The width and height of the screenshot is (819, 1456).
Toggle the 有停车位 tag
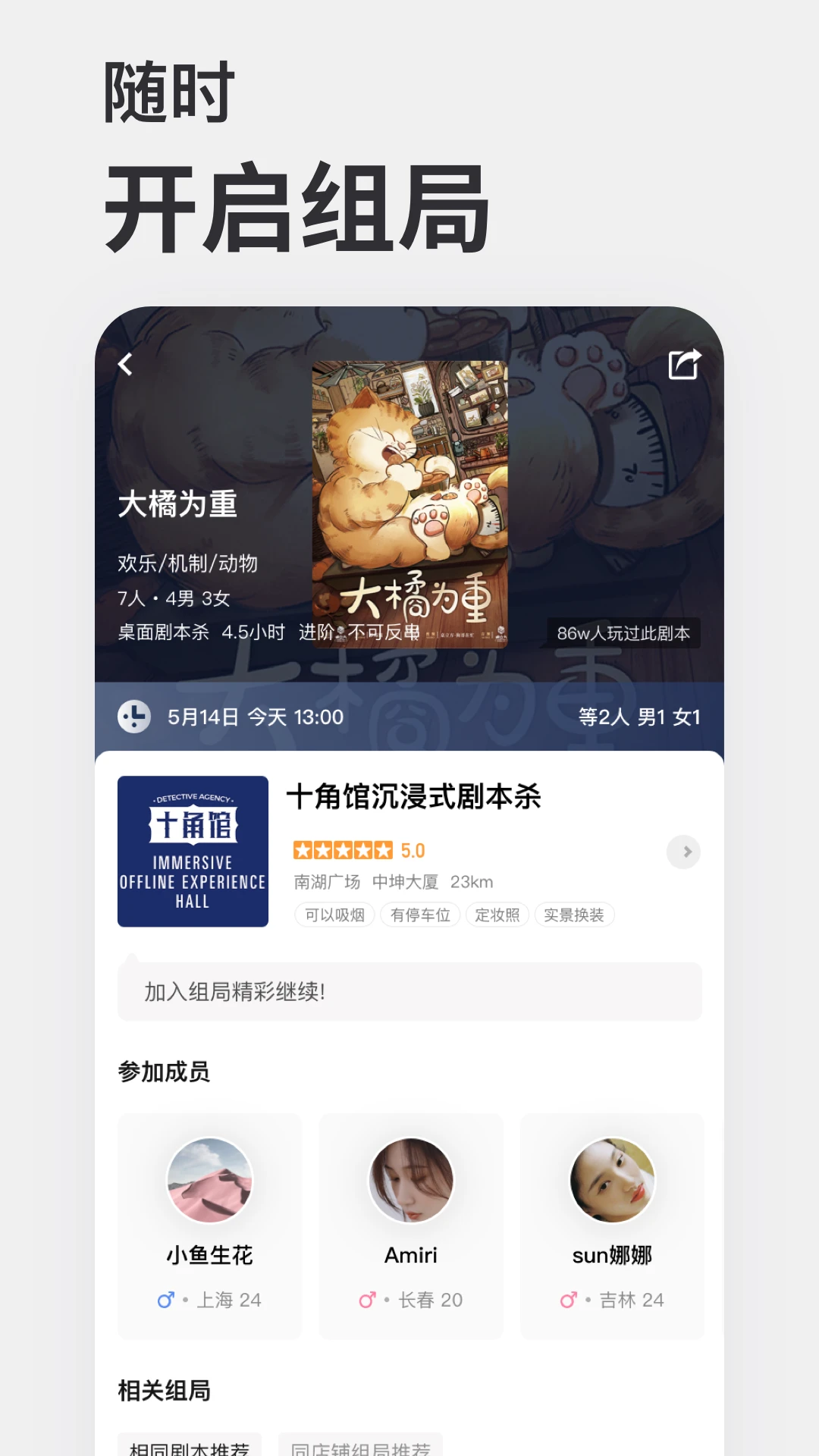421,915
